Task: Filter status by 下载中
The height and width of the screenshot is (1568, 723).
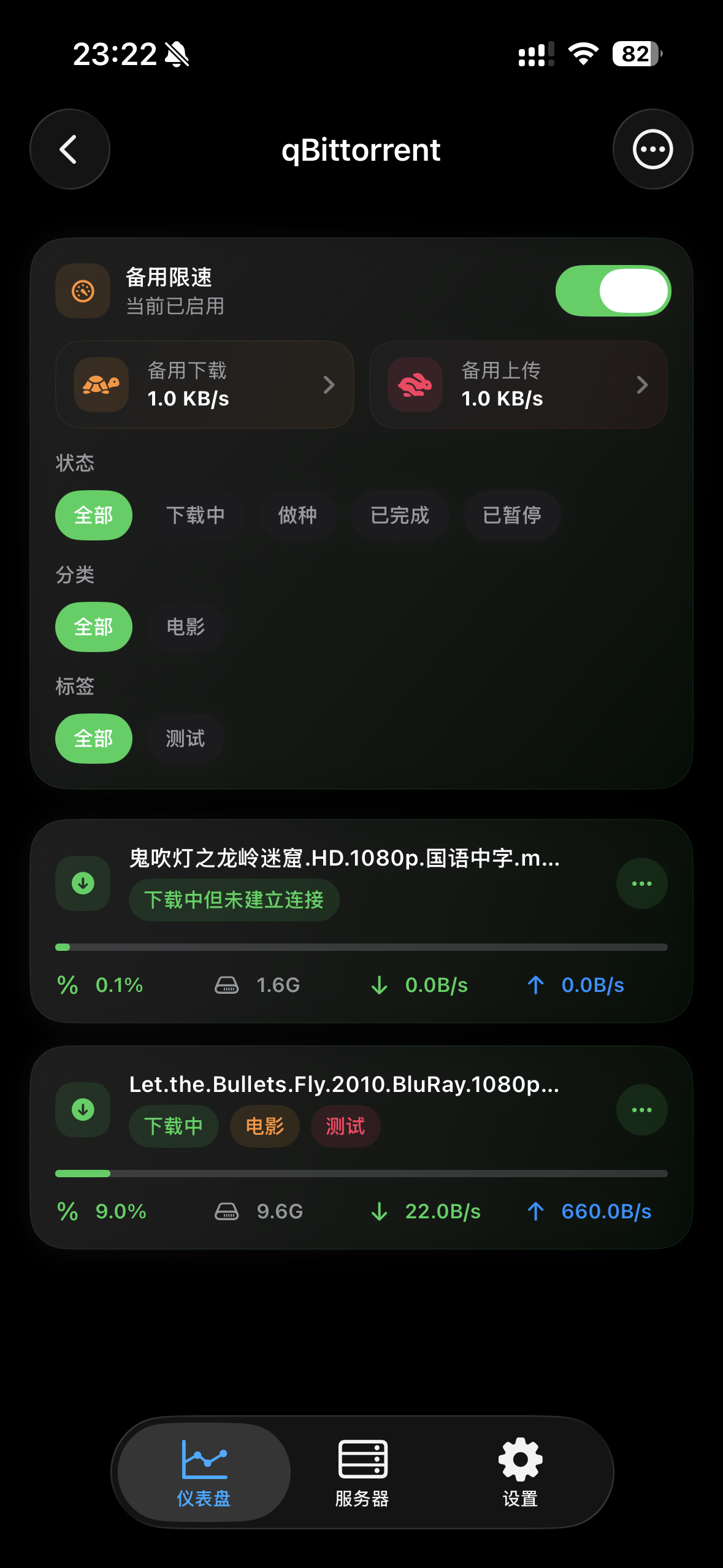Action: [196, 515]
